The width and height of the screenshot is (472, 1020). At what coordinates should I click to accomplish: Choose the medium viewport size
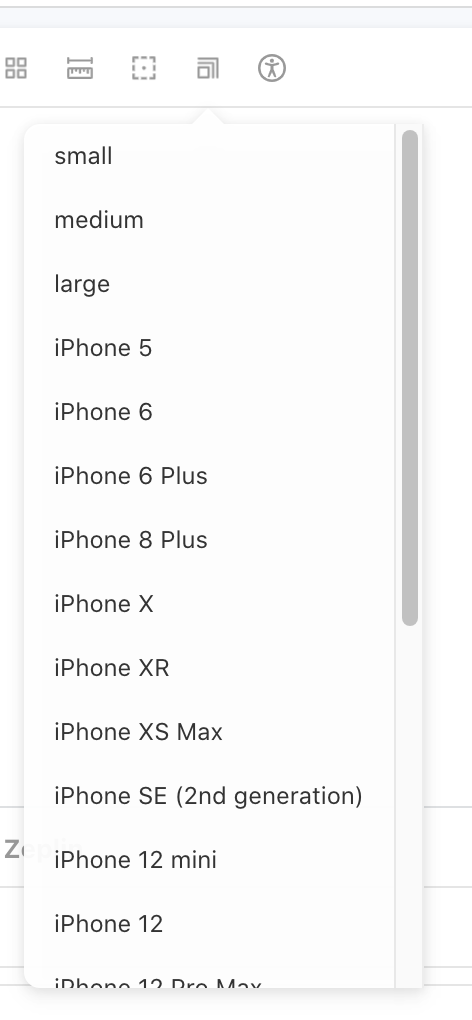[209, 220]
